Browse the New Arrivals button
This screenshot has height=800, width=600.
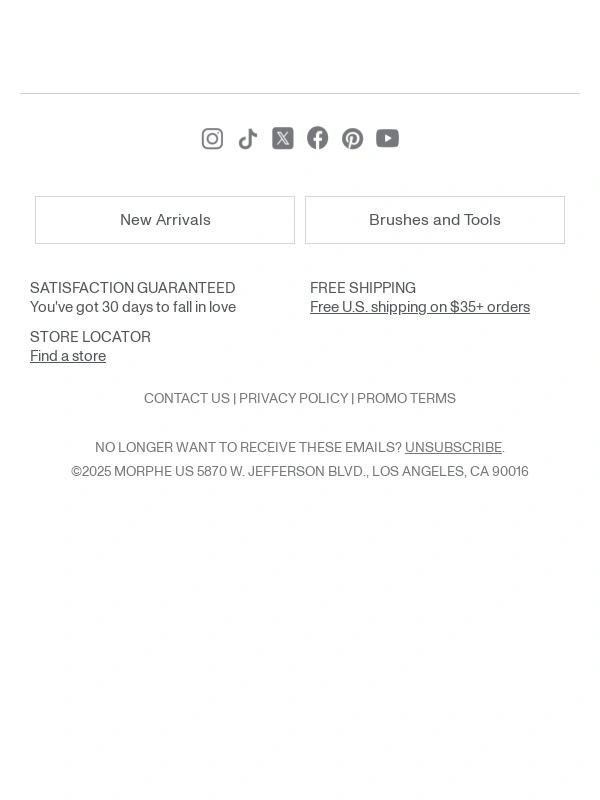click(165, 220)
